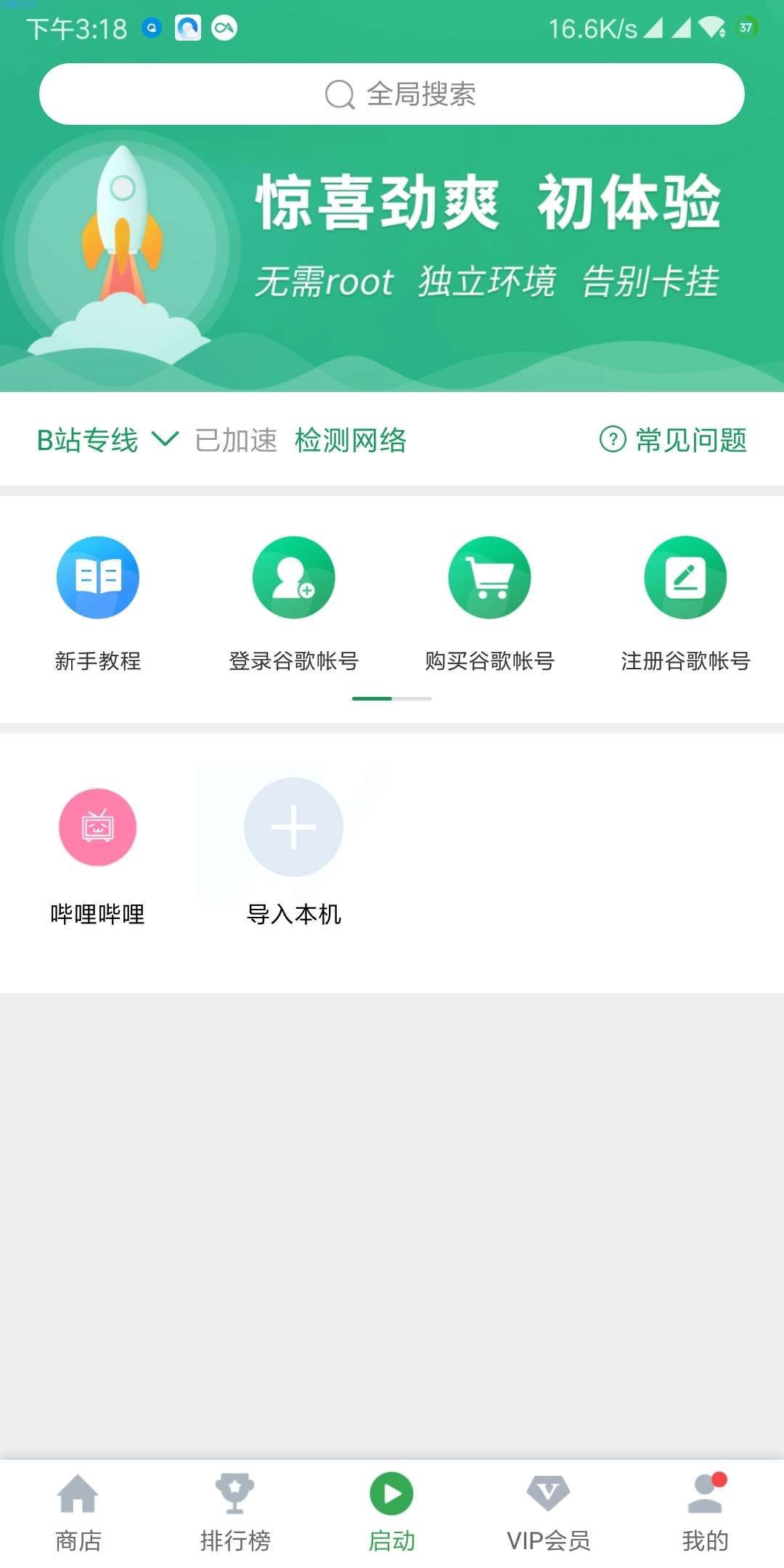The image size is (784, 1568).
Task: Open 常见问题 help page
Action: point(674,440)
